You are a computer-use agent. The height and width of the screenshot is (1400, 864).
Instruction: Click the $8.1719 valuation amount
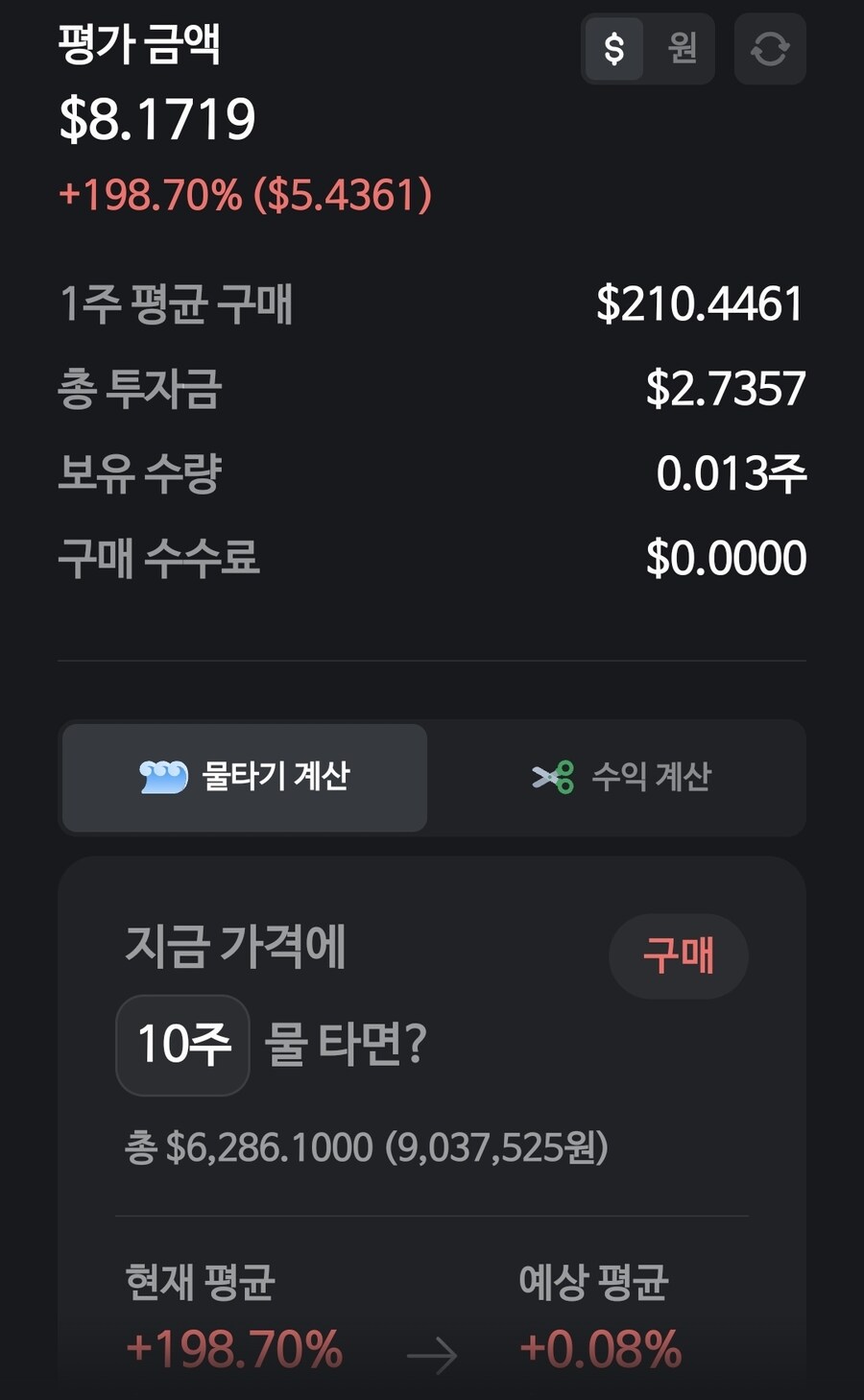coord(157,121)
